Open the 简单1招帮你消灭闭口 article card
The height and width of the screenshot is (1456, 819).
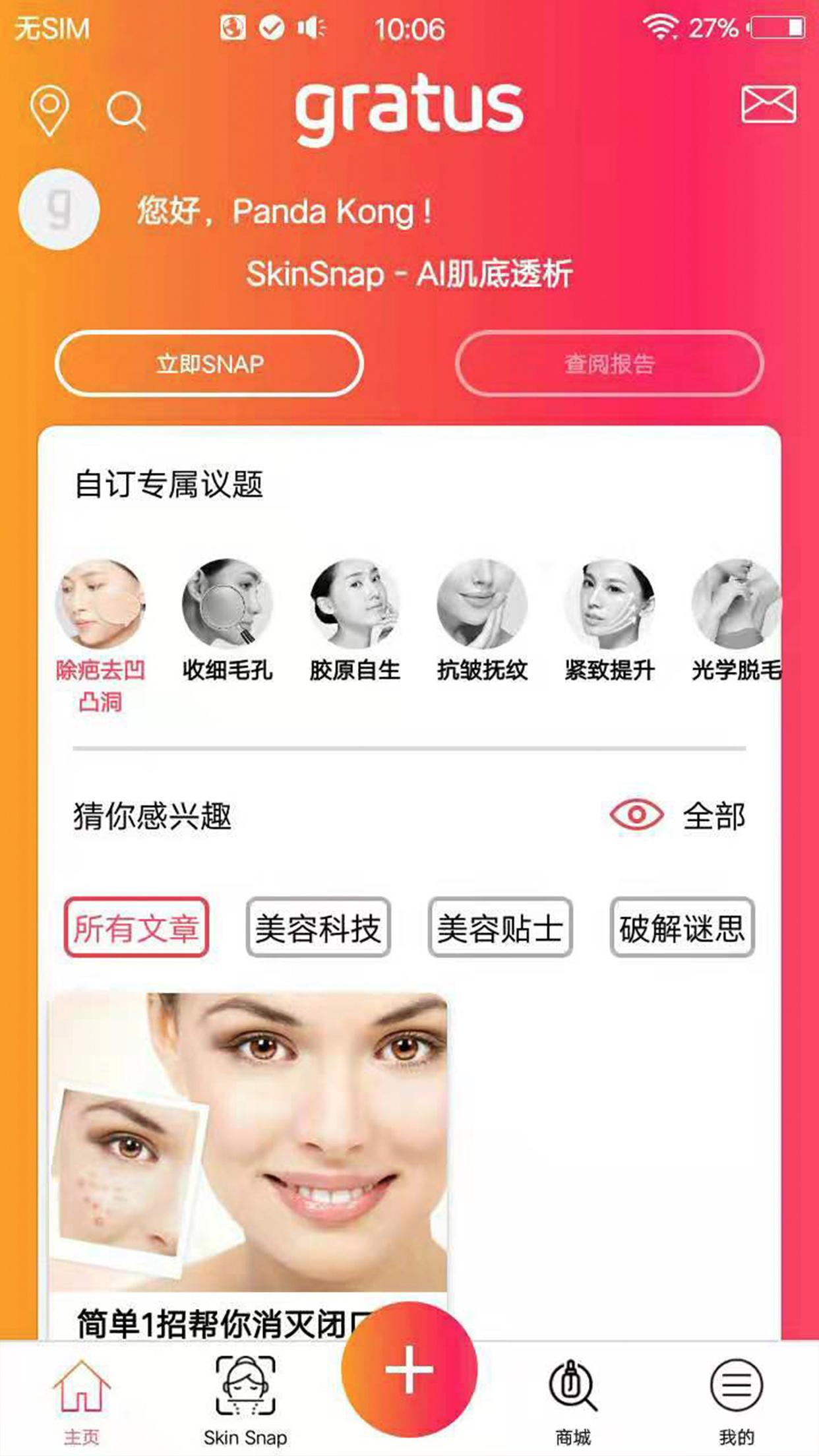click(x=249, y=1154)
